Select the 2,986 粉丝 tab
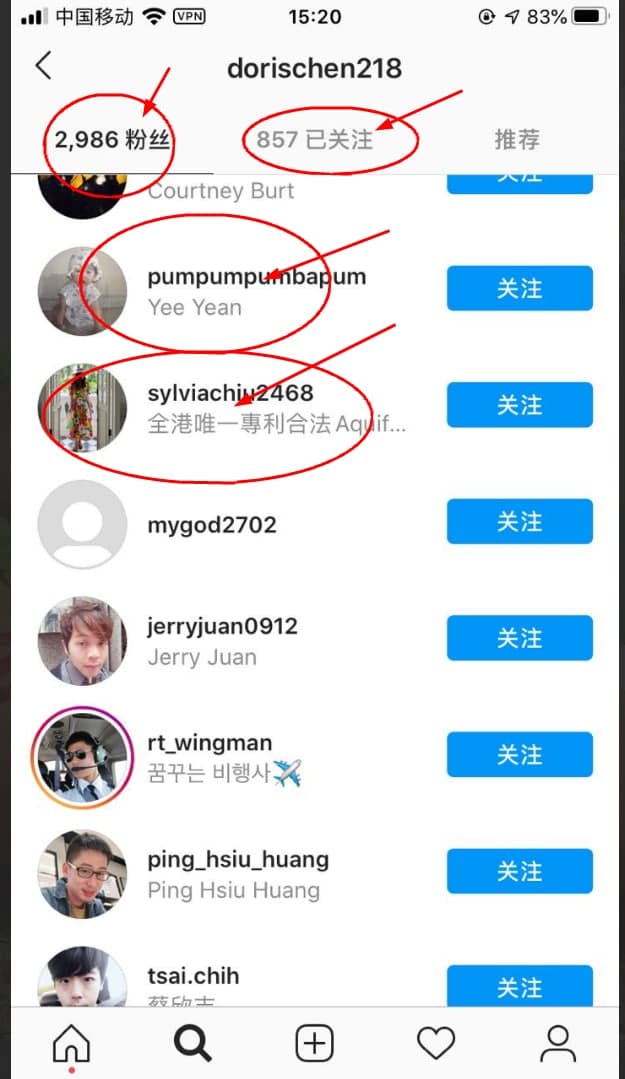Screen dimensions: 625x1079 (112, 139)
